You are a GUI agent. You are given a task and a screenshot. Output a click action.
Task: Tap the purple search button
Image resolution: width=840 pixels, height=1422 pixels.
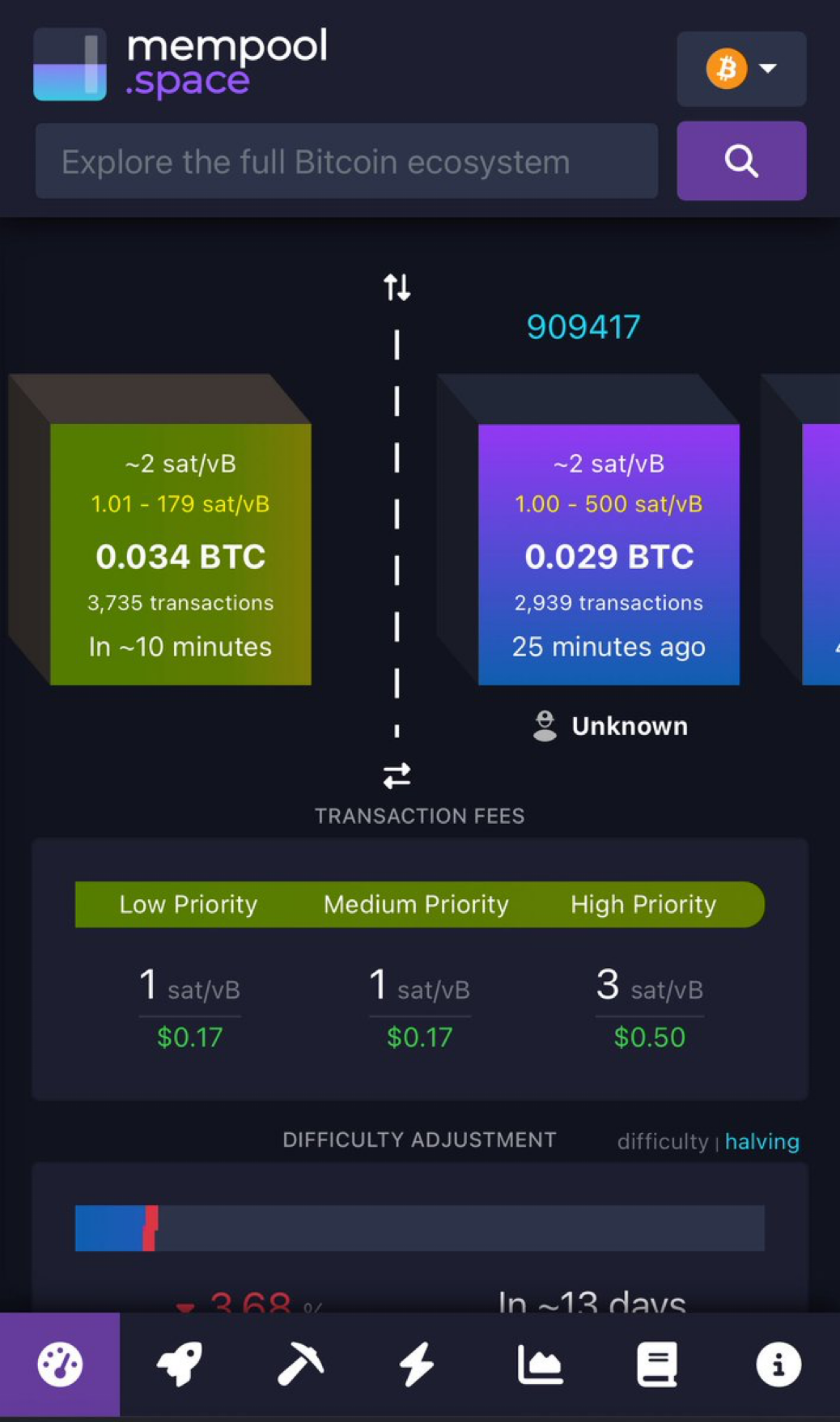point(741,161)
